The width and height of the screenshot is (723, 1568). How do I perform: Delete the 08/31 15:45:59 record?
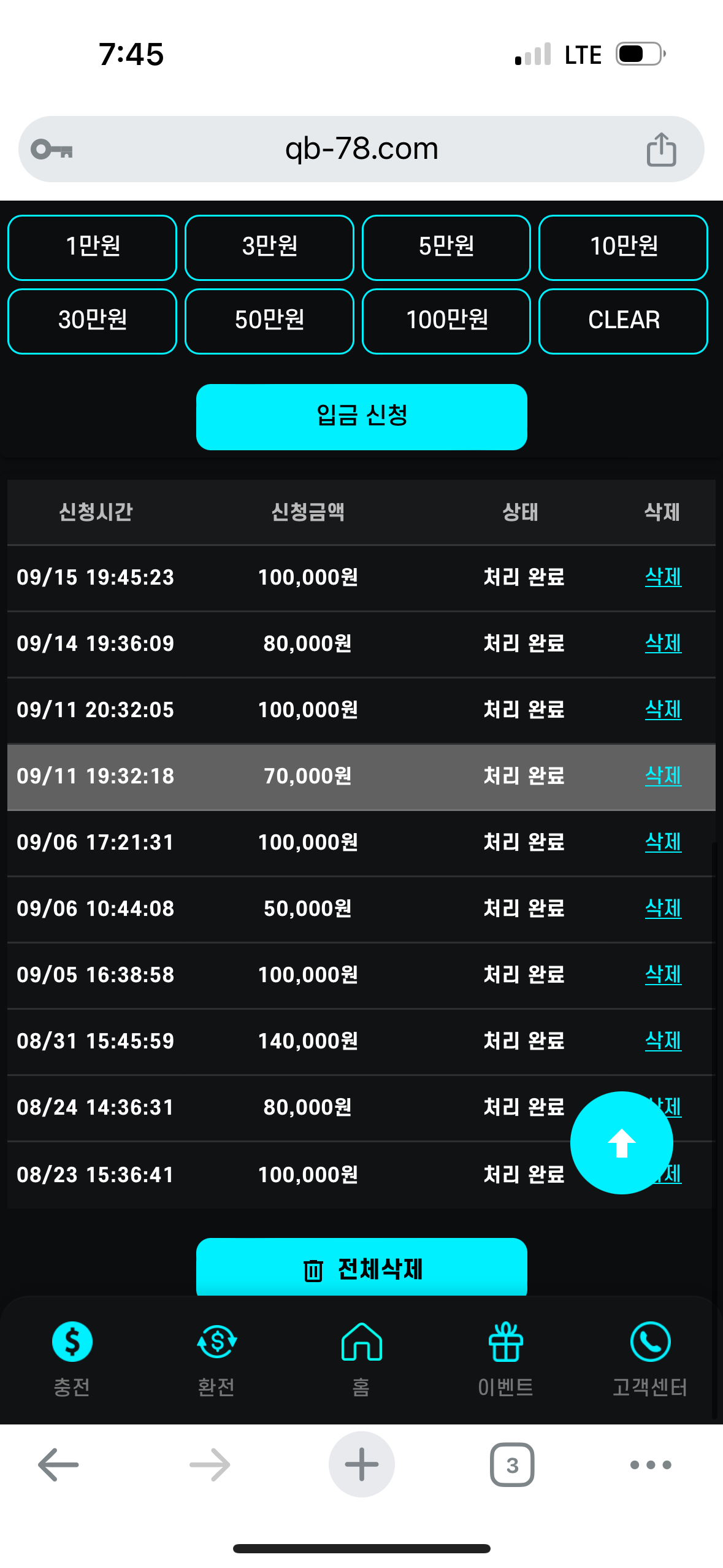coord(663,1040)
